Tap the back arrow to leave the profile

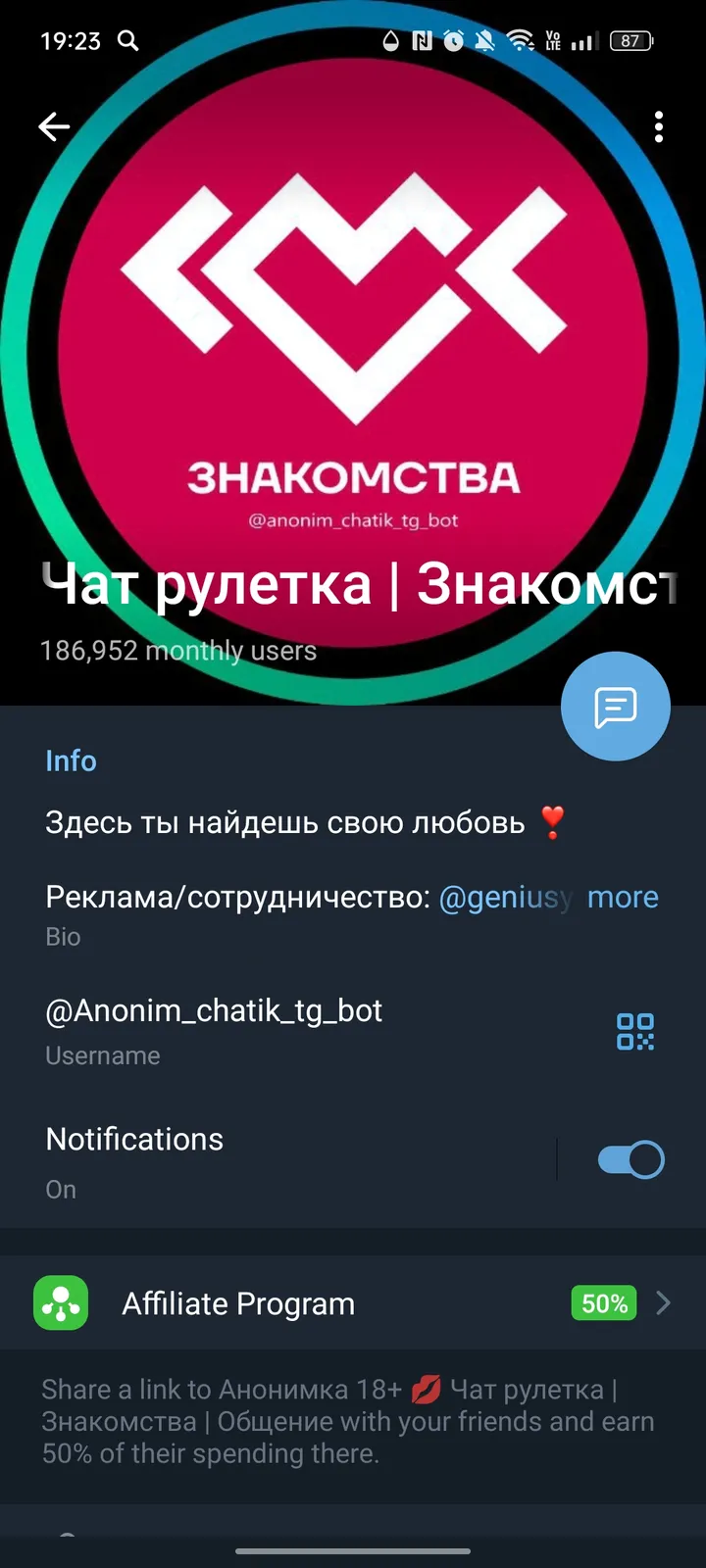coord(54,126)
